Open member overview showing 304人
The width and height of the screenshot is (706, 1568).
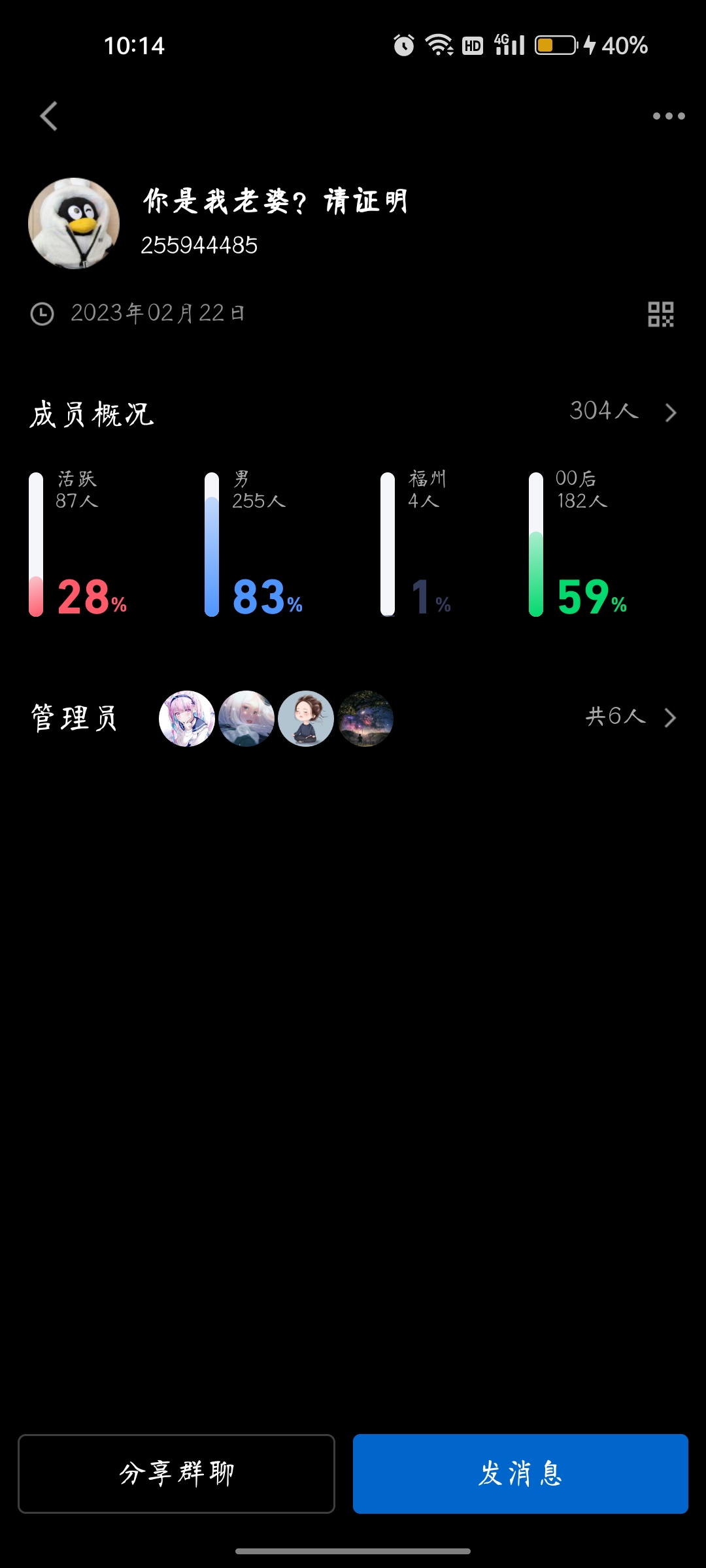point(353,413)
